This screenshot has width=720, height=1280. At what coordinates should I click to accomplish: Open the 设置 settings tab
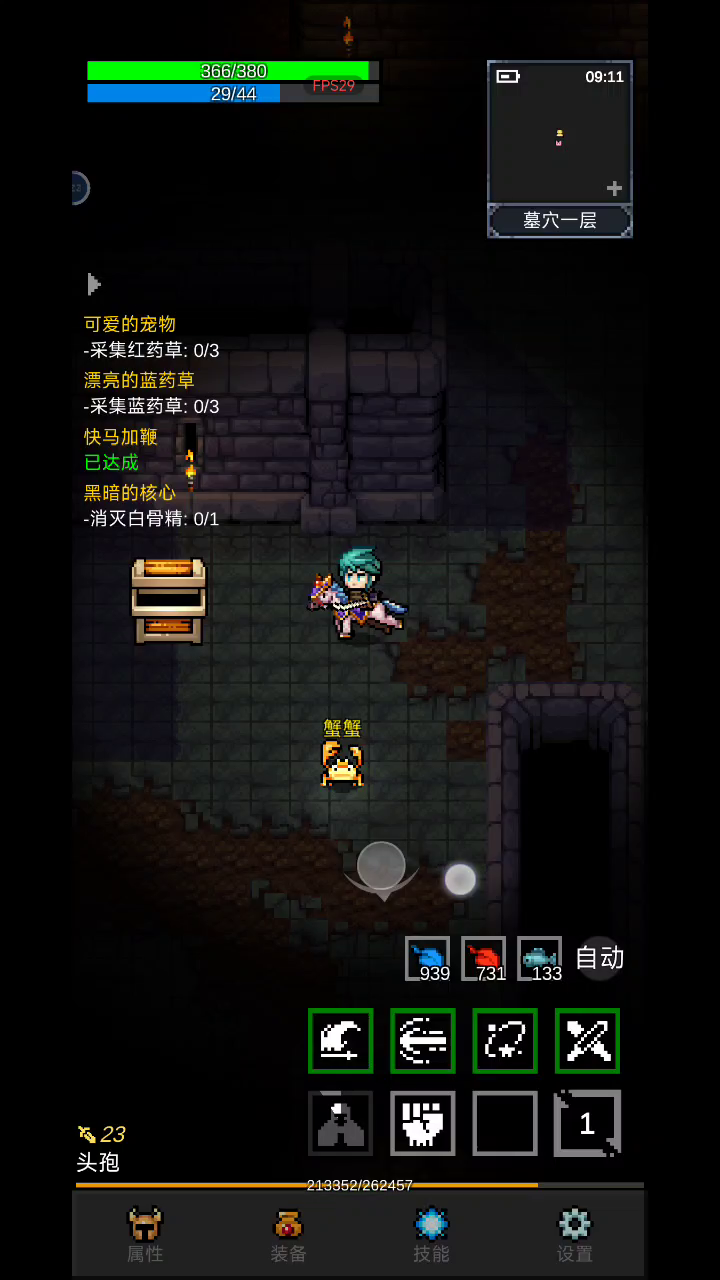tap(574, 1234)
